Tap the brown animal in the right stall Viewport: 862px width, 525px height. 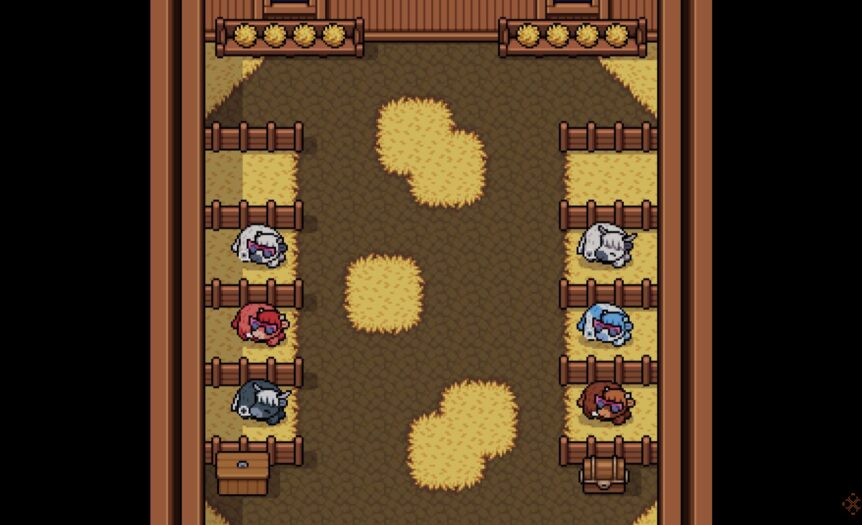[x=606, y=401]
